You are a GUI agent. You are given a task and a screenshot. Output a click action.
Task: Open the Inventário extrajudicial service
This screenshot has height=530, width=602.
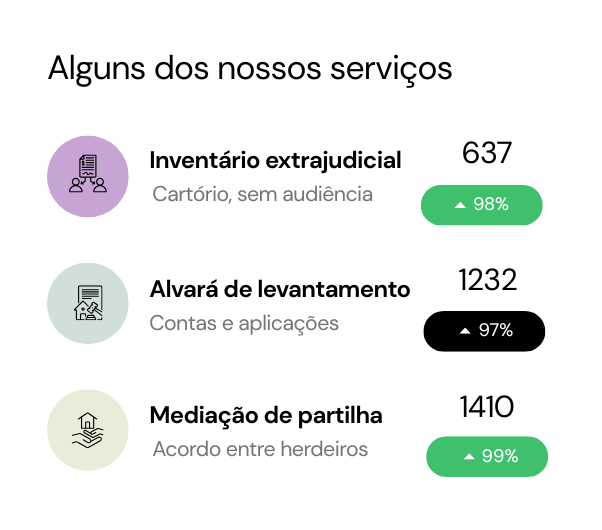tap(275, 161)
